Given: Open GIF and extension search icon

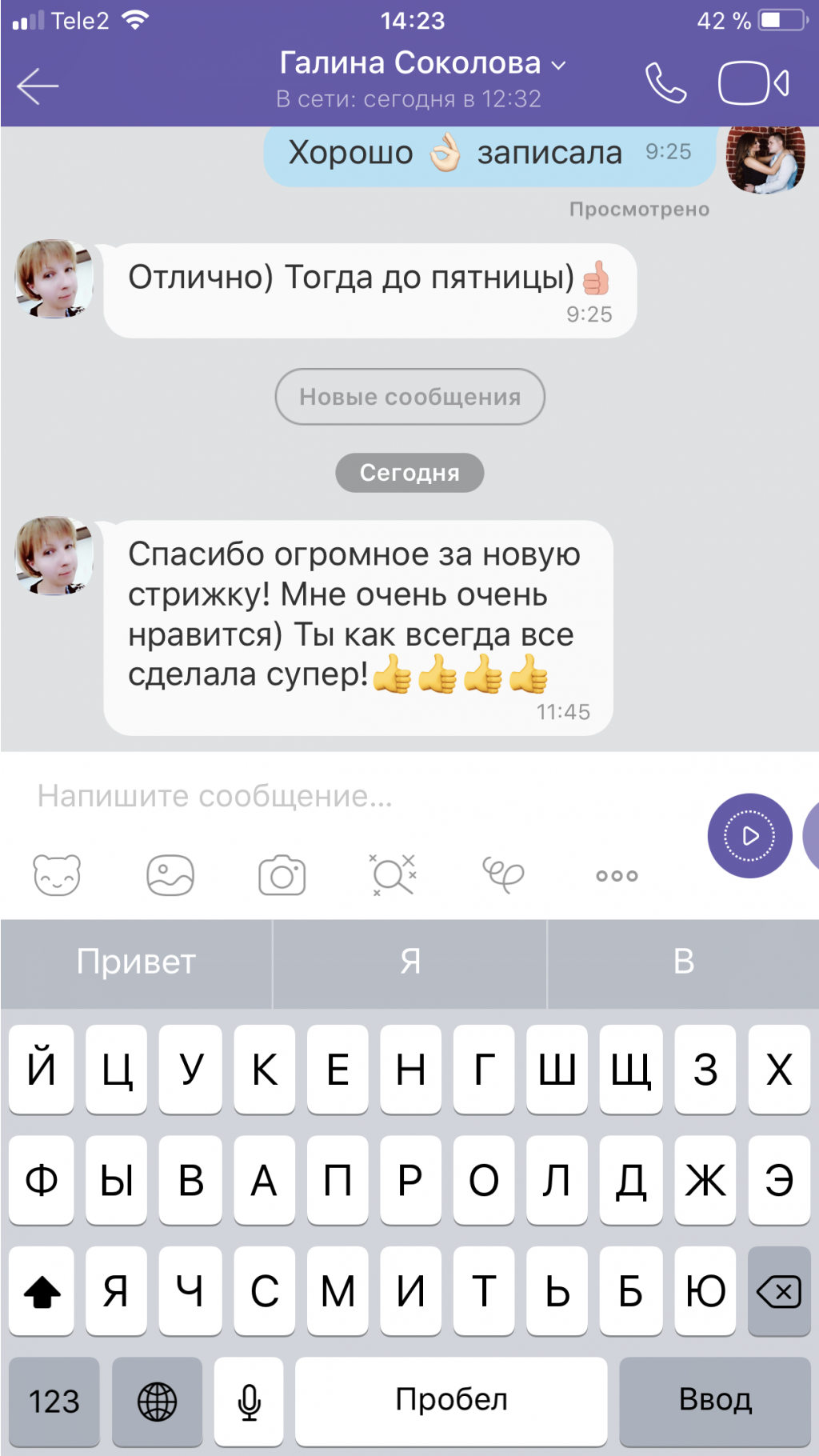Looking at the screenshot, I should (x=392, y=874).
